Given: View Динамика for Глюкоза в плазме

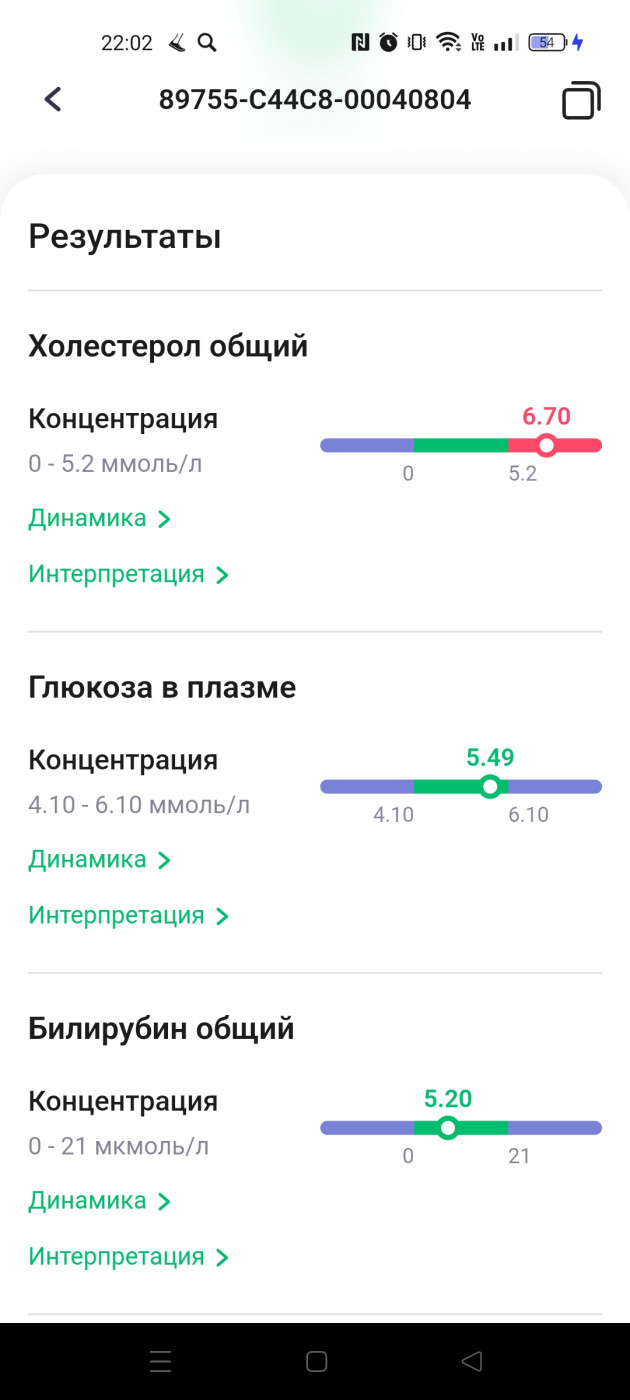Looking at the screenshot, I should 99,859.
